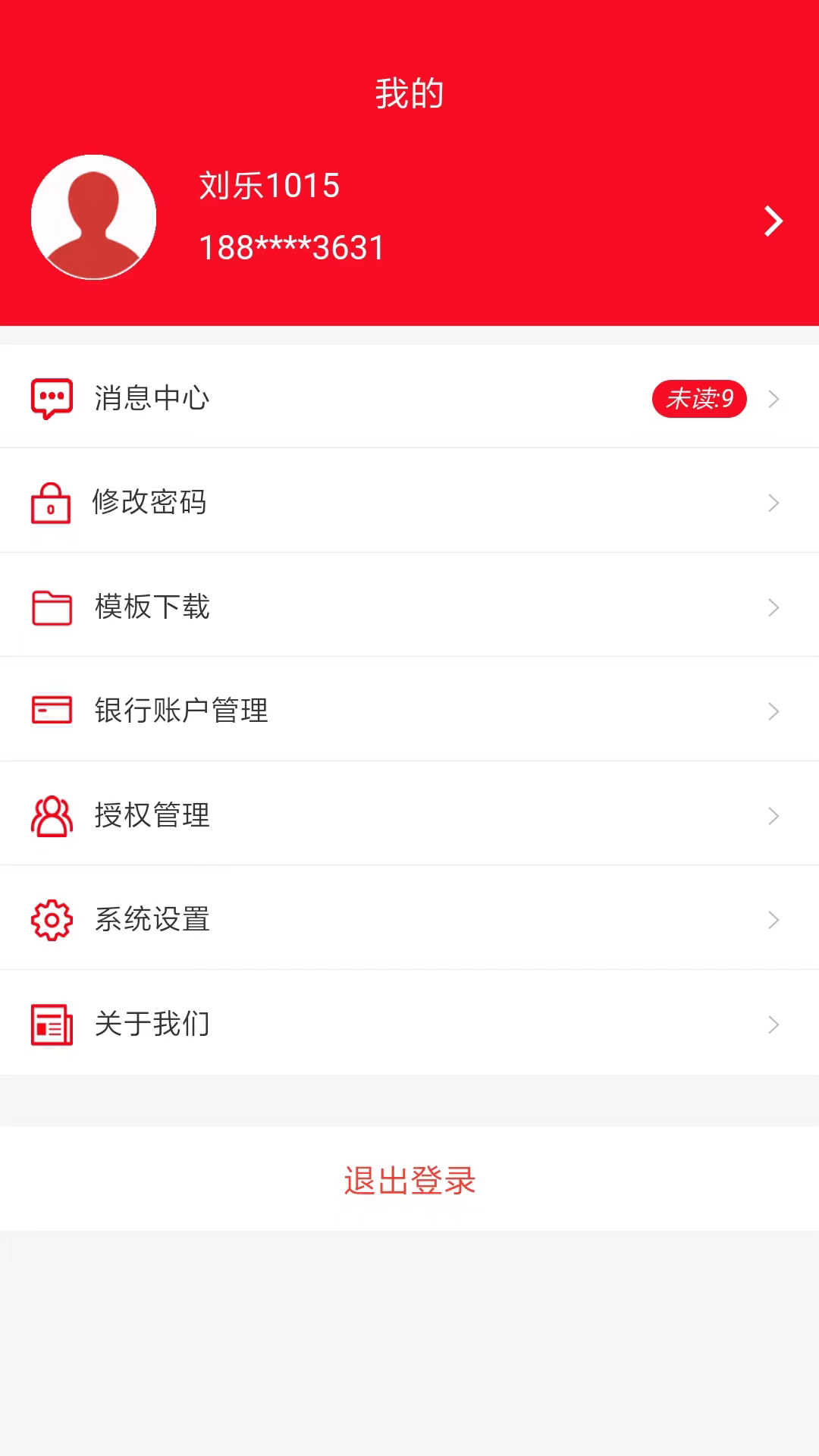Enter 系统设置 system settings

pos(152,919)
